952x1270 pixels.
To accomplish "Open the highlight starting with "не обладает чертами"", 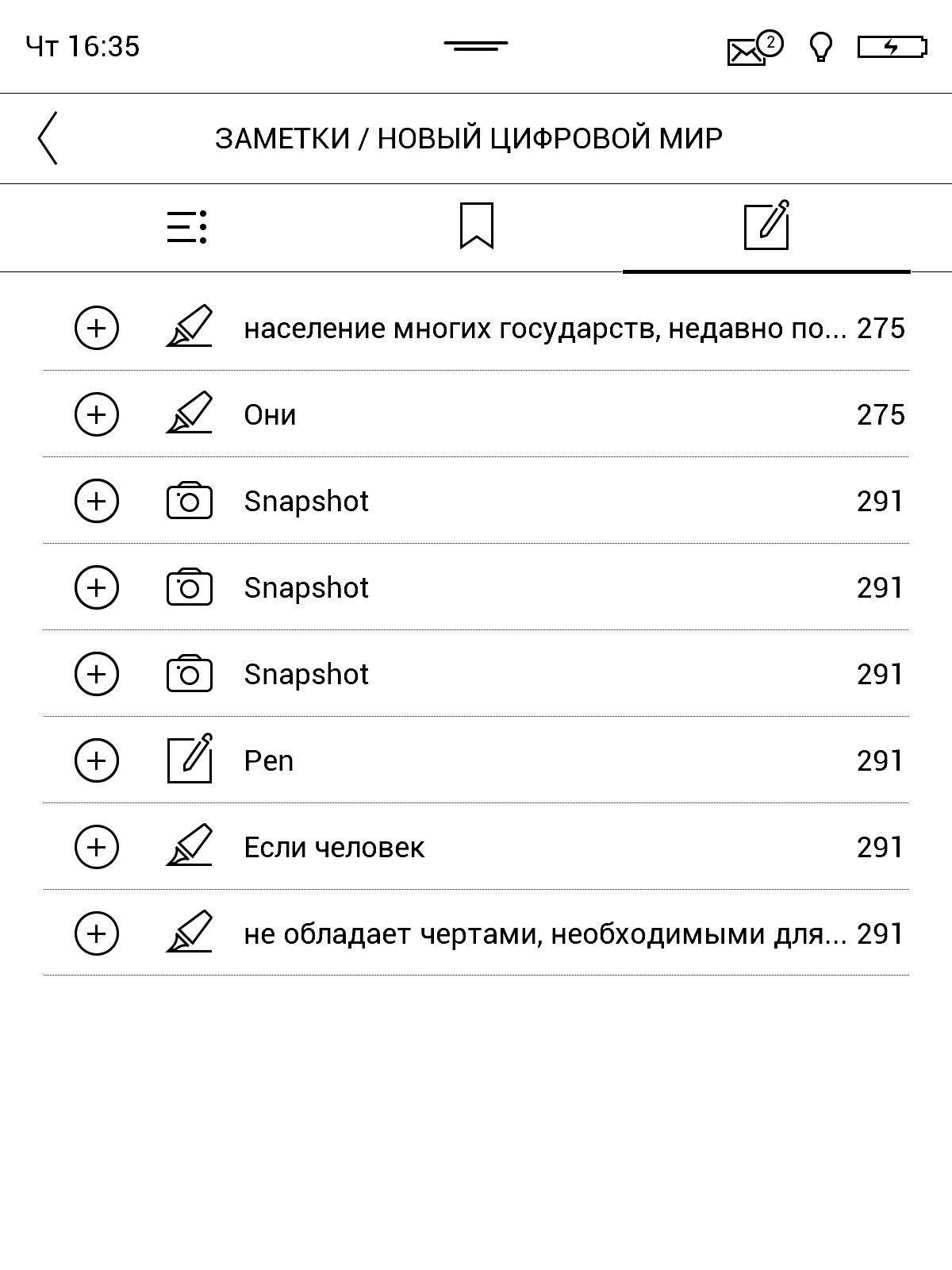I will (476, 933).
